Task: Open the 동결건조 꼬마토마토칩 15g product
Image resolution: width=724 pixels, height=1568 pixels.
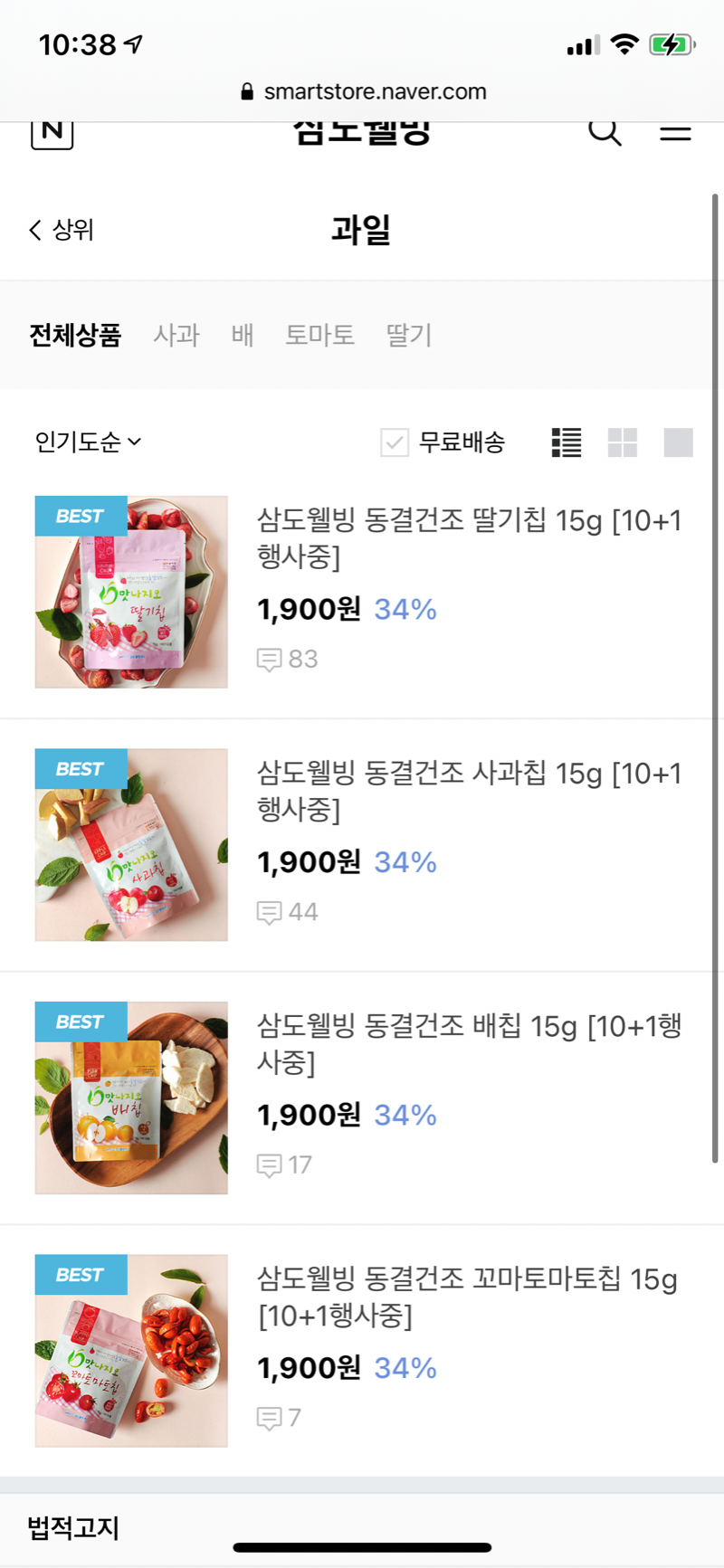Action: (x=467, y=1297)
